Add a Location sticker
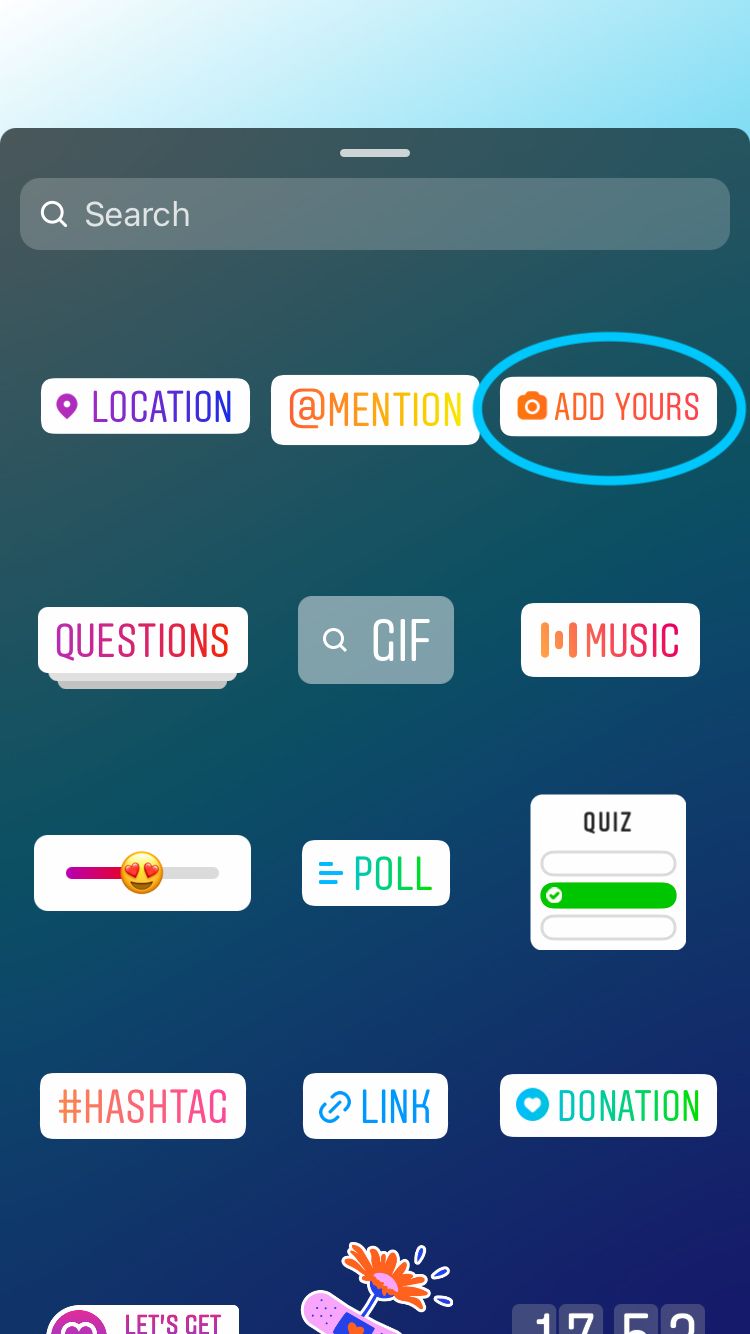 tap(145, 406)
